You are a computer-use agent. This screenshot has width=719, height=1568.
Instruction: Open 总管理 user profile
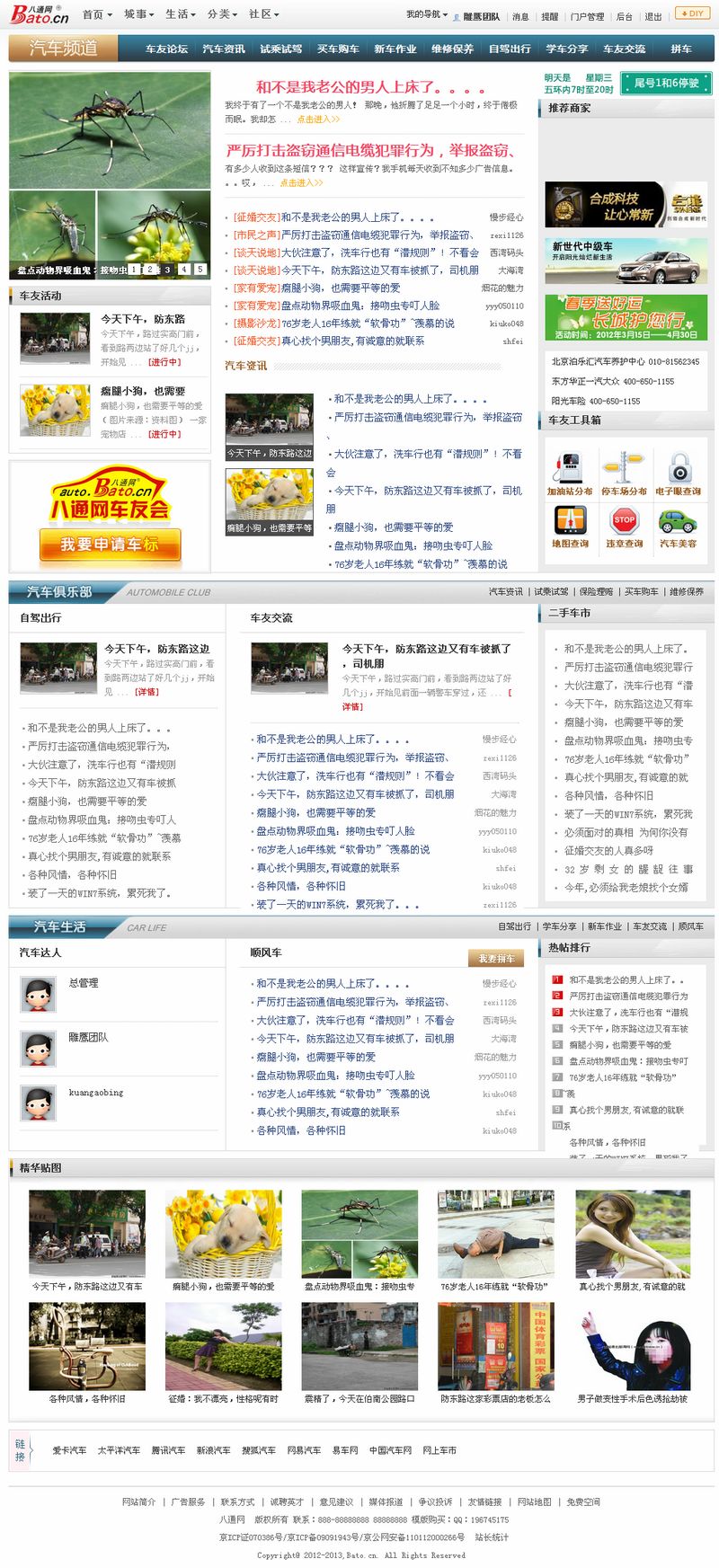(84, 983)
